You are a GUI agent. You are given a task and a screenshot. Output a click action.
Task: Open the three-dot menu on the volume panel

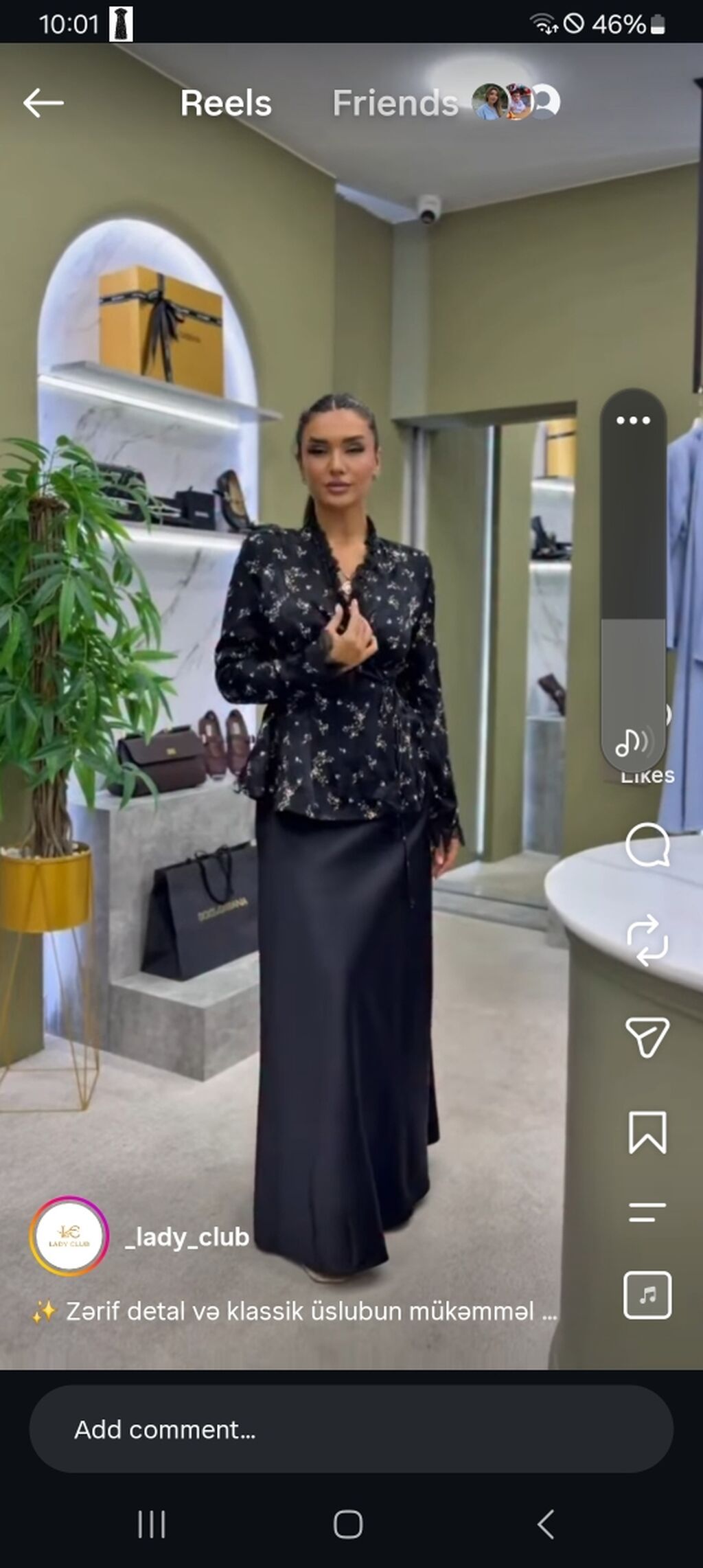633,420
